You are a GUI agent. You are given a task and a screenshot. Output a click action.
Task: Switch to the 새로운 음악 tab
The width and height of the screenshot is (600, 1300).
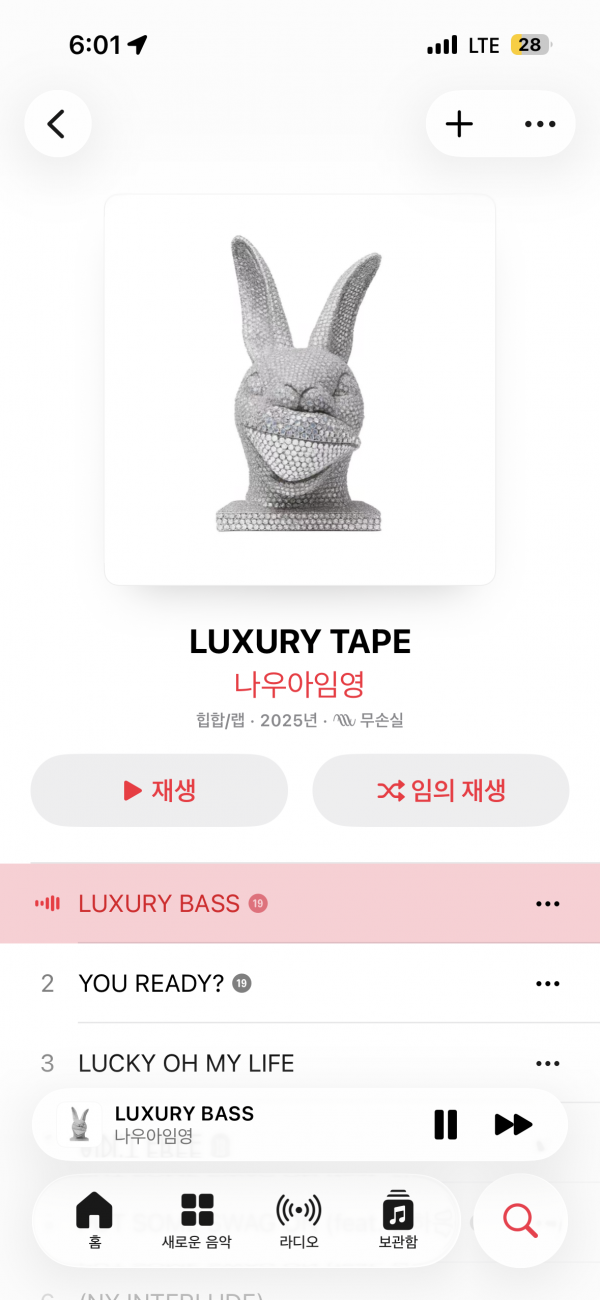coord(197,1222)
